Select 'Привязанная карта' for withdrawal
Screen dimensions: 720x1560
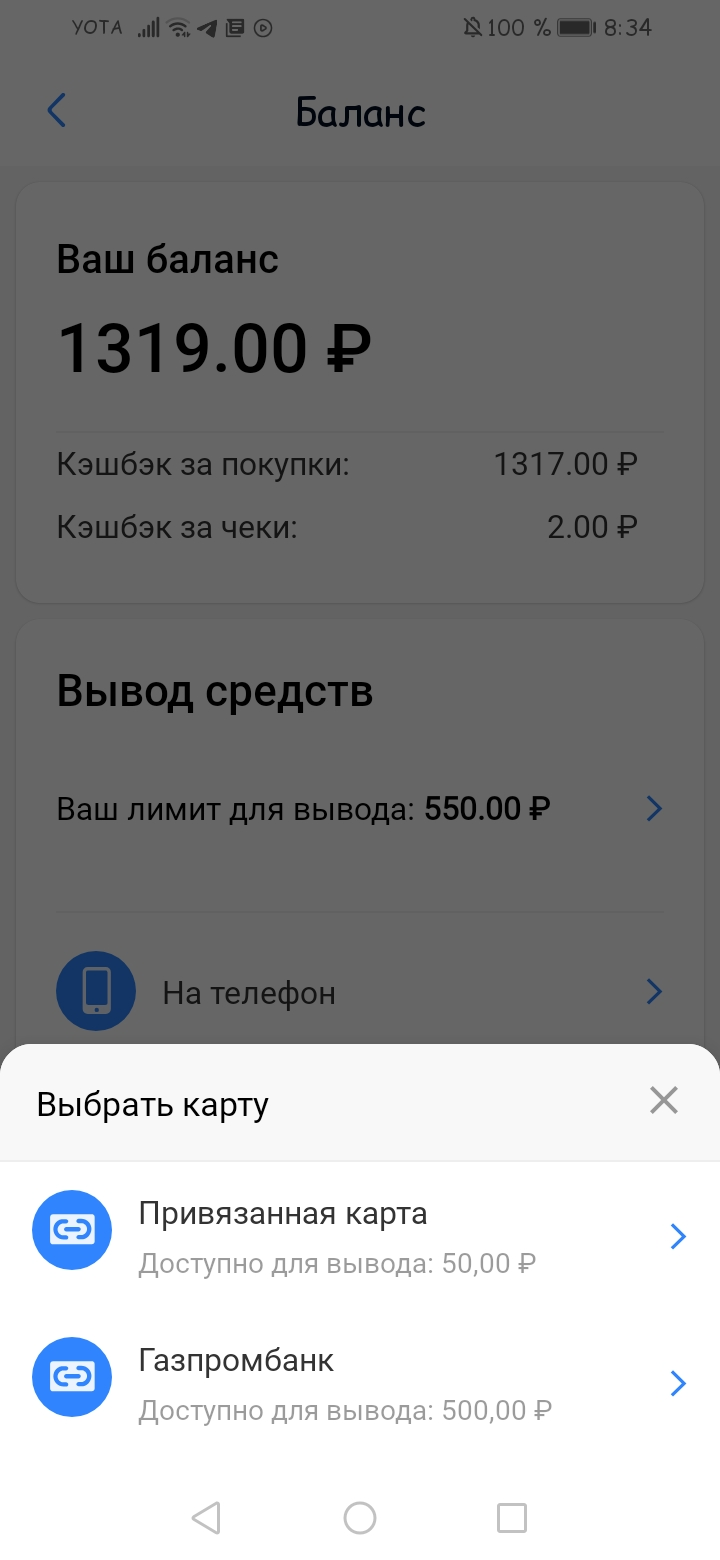pos(360,1236)
